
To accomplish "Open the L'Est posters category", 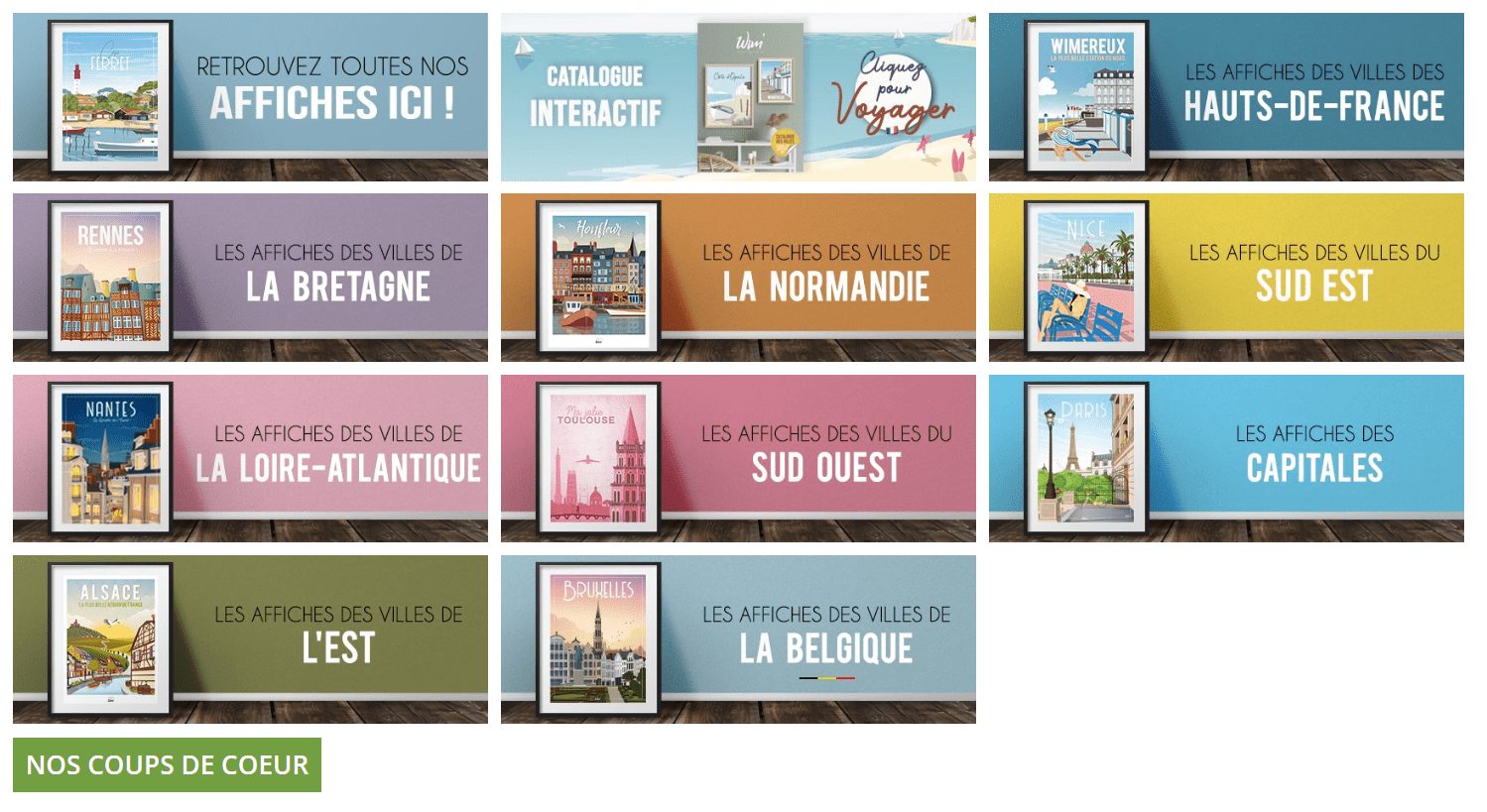I will point(250,639).
